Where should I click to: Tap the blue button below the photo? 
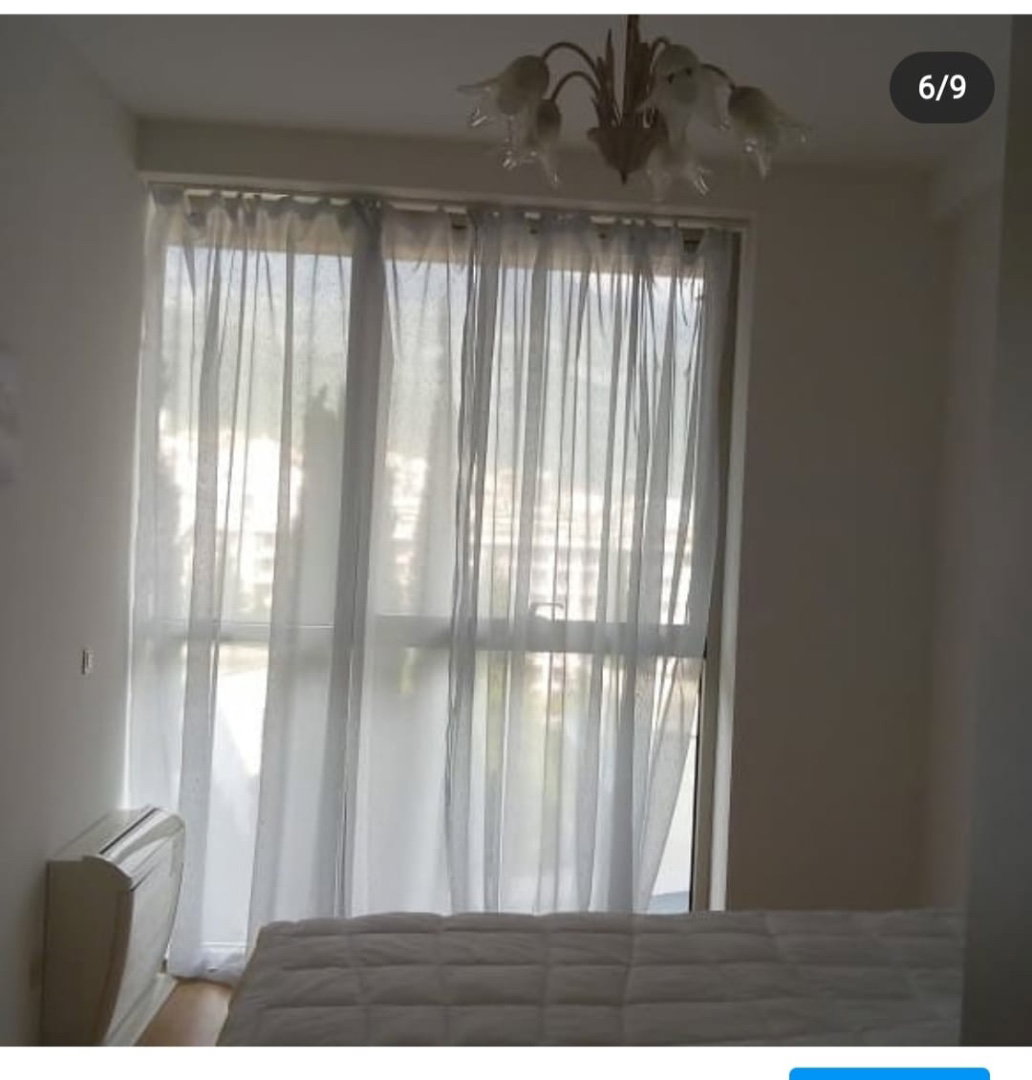tap(889, 1074)
